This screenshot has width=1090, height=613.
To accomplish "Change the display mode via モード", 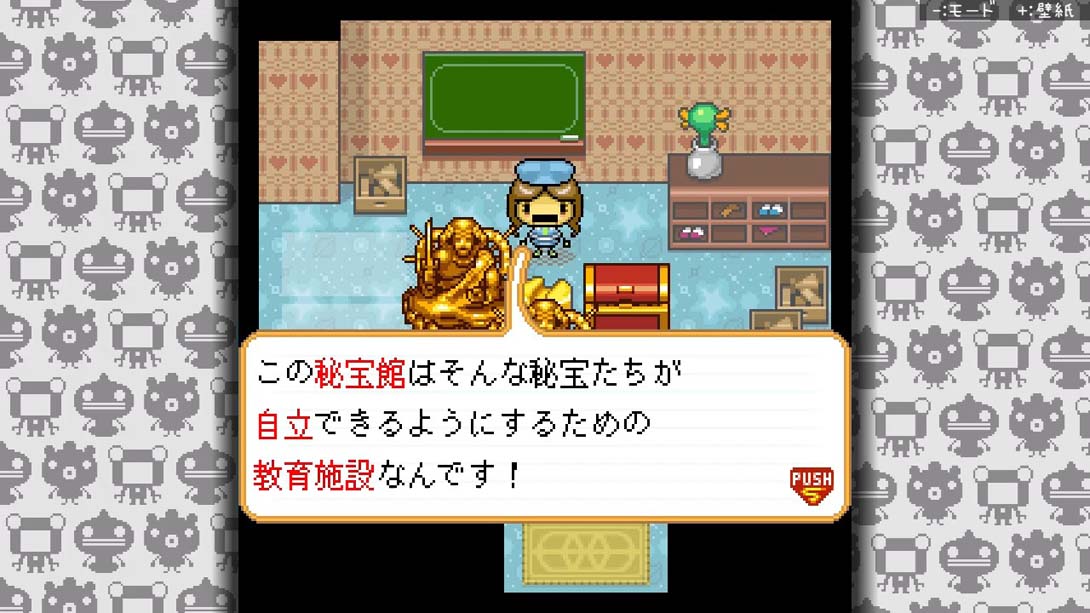I will 962,11.
